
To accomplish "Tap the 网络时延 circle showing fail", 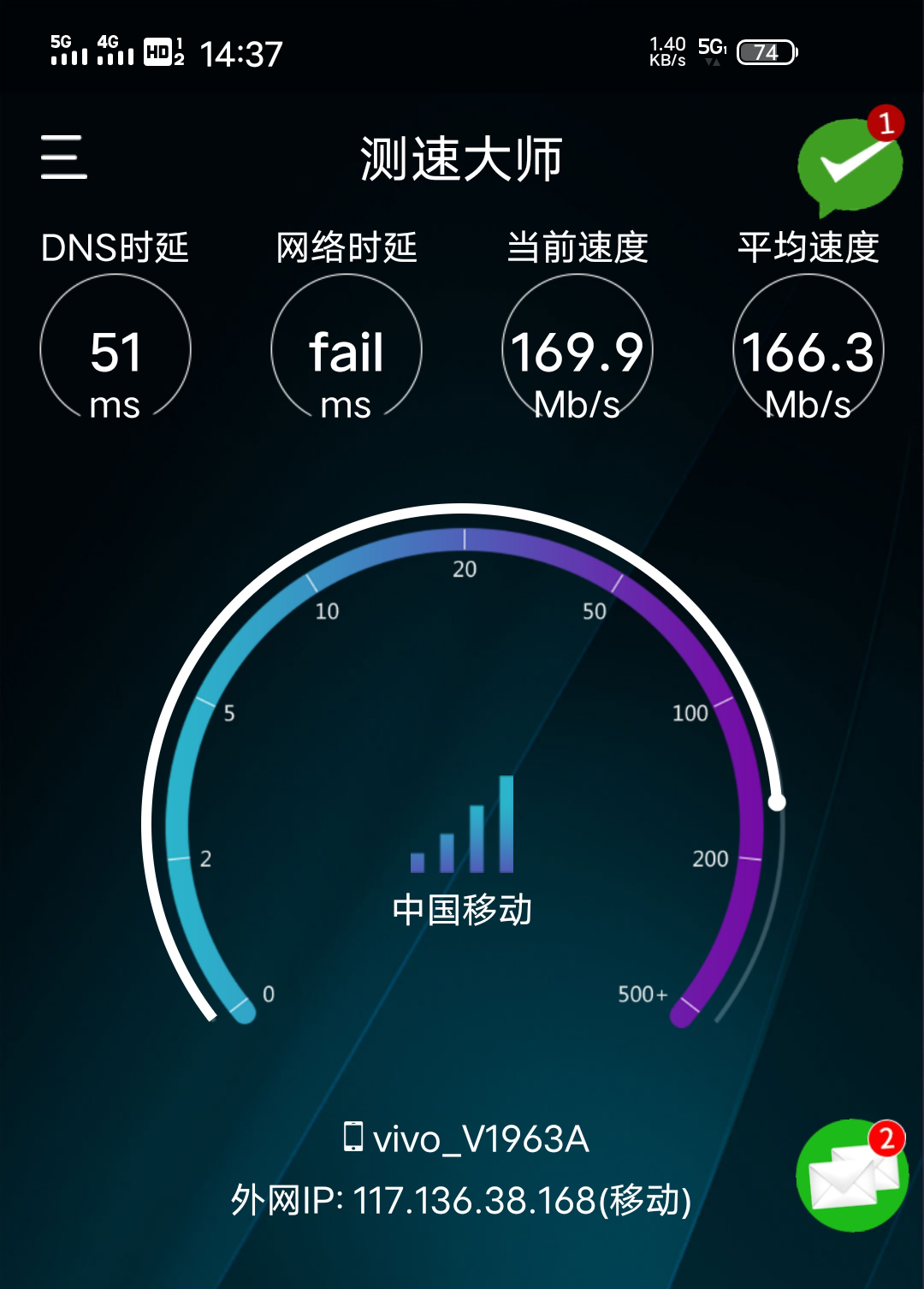I will (x=346, y=349).
